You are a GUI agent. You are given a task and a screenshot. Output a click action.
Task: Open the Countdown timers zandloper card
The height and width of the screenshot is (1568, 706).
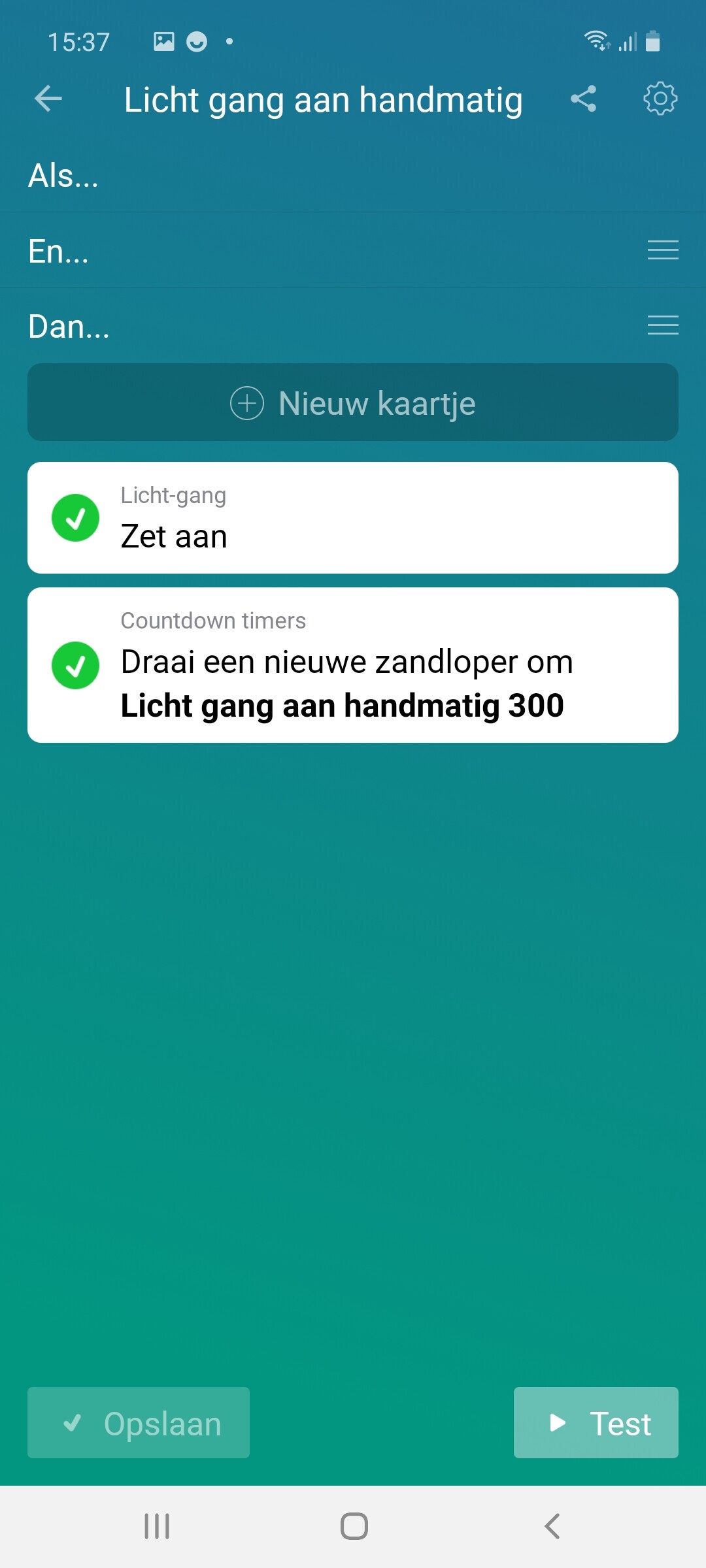pyautogui.click(x=353, y=665)
